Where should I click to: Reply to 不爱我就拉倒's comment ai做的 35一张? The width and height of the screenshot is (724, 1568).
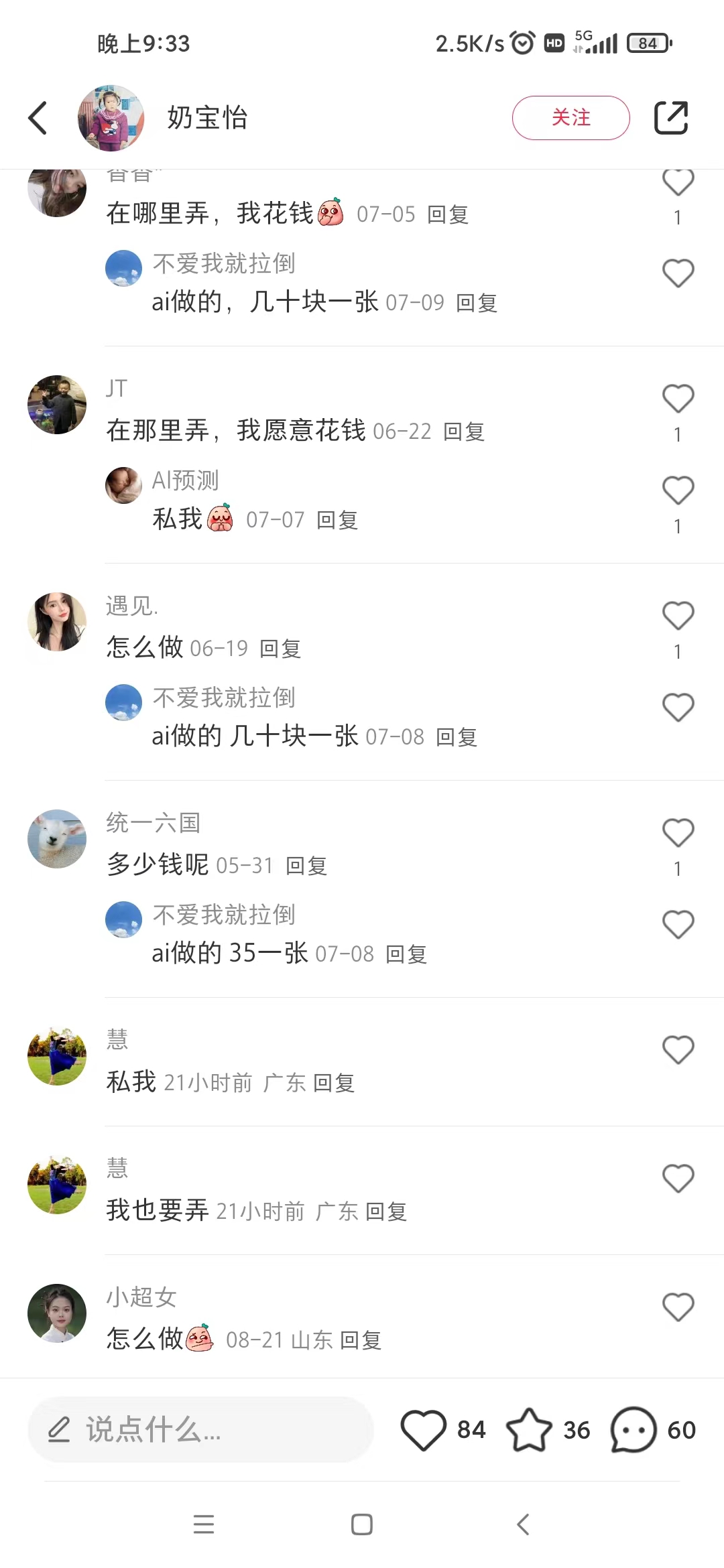coord(406,954)
